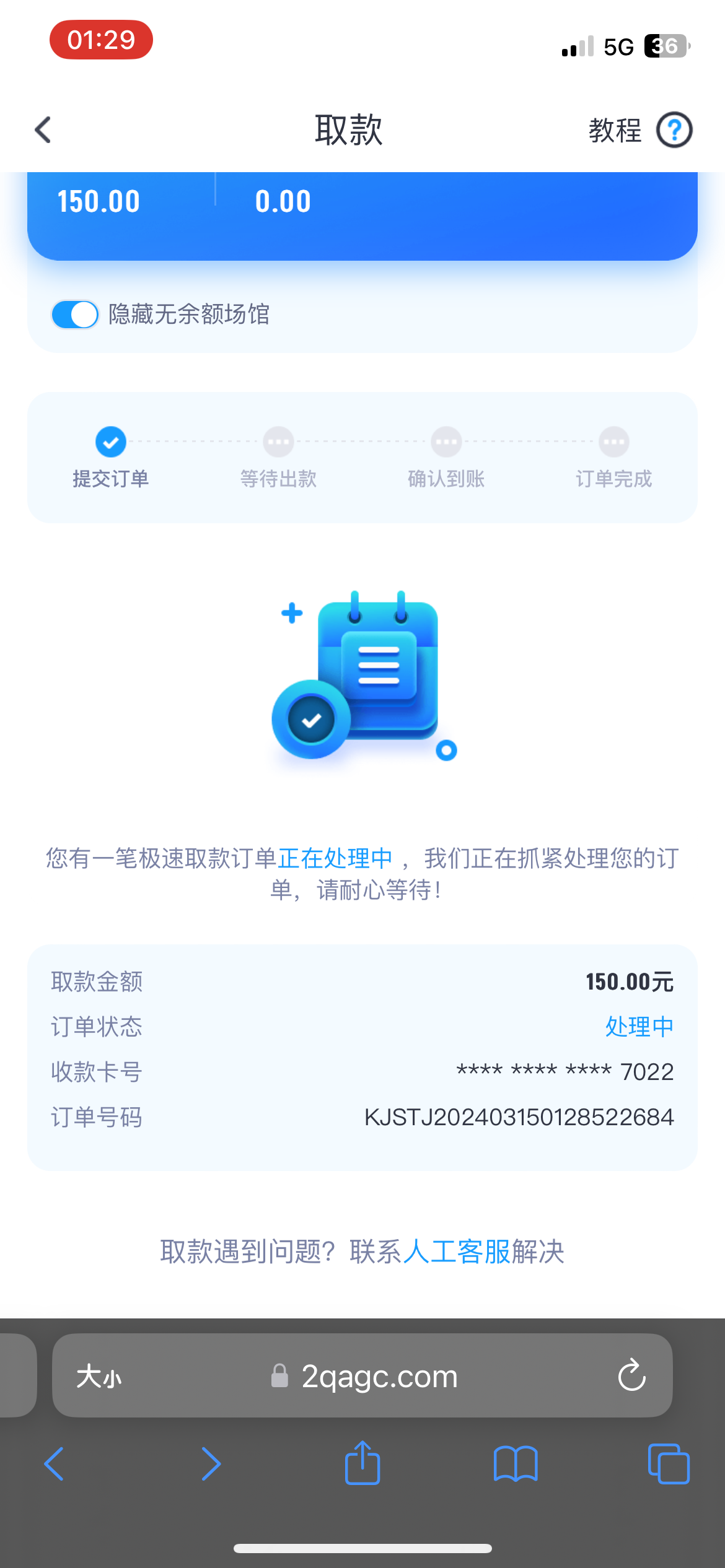Share this page from Safari toolbar

coord(362,1463)
